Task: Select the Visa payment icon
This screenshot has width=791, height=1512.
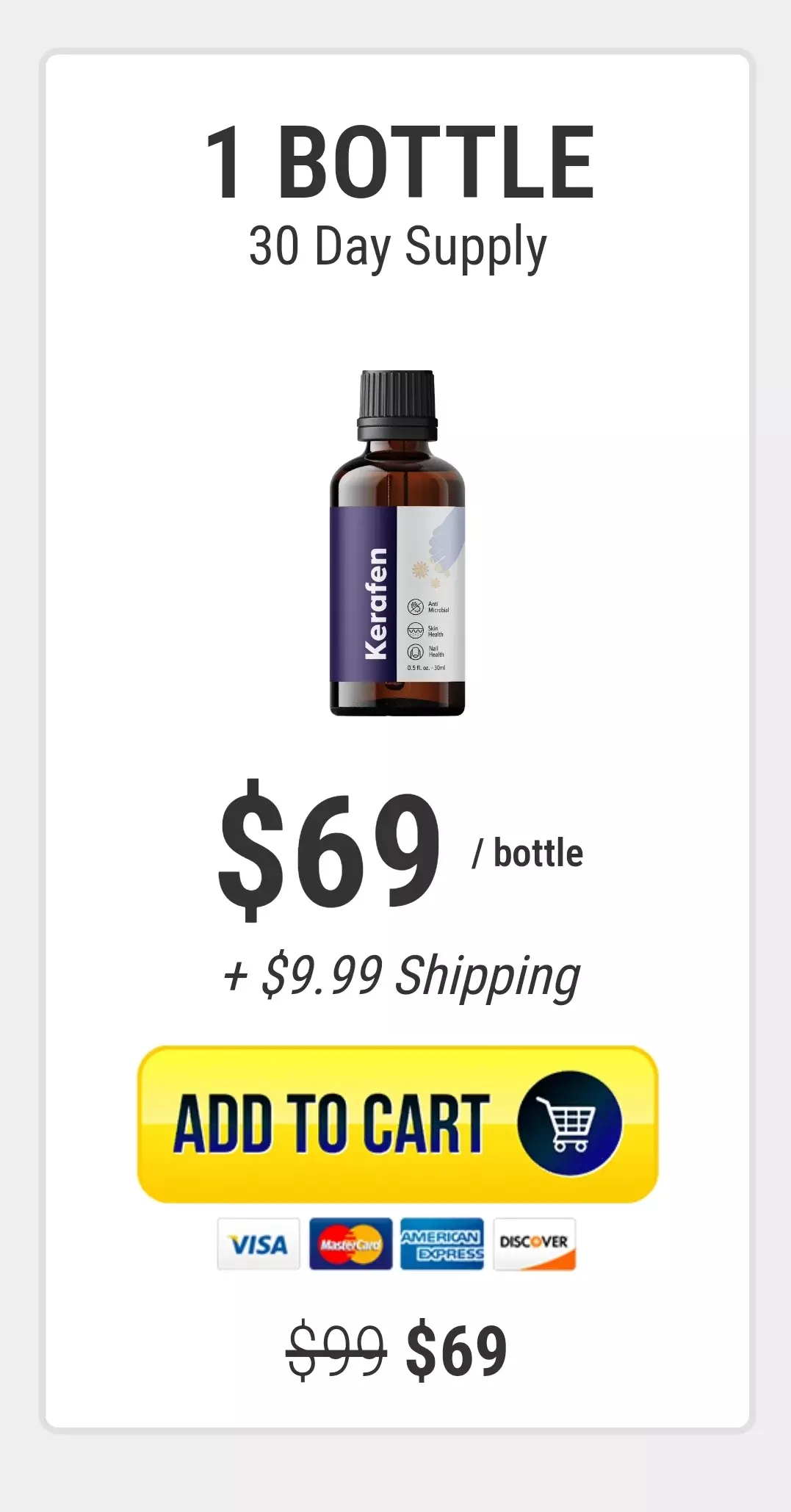Action: (258, 1242)
